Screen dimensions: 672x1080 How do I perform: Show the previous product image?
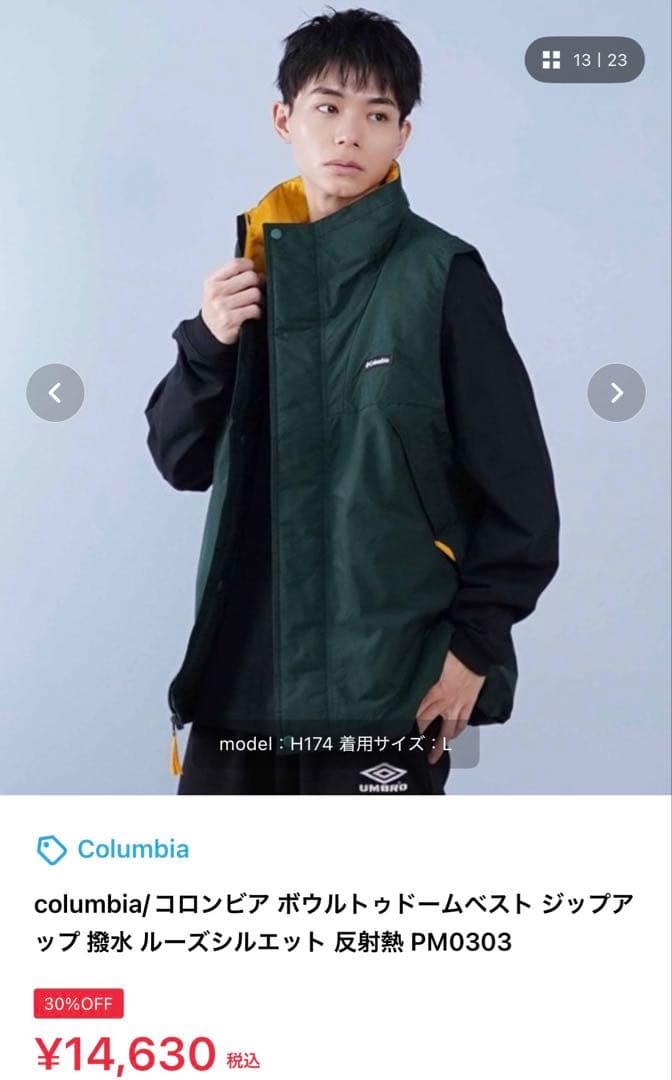[55, 393]
